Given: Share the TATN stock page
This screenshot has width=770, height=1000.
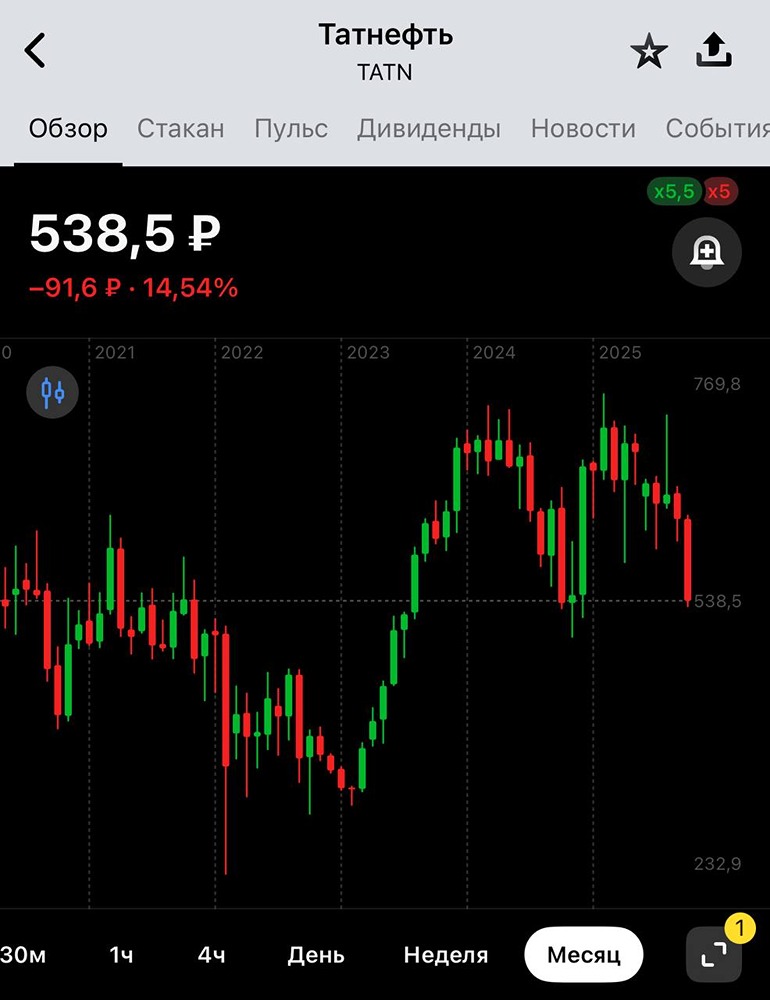Looking at the screenshot, I should click(714, 48).
